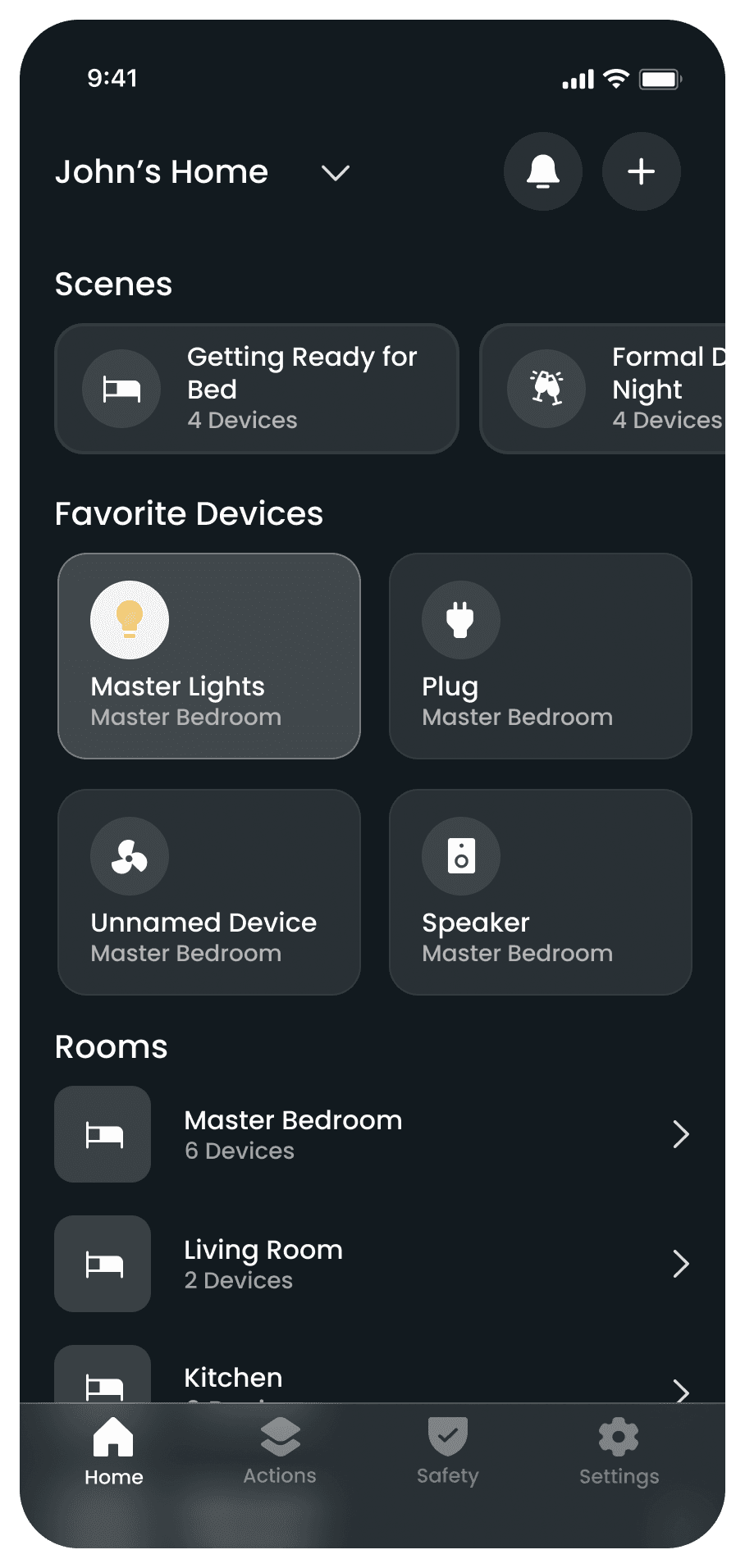Switch to the Safety tab
The width and height of the screenshot is (745, 1568).
click(x=448, y=1452)
